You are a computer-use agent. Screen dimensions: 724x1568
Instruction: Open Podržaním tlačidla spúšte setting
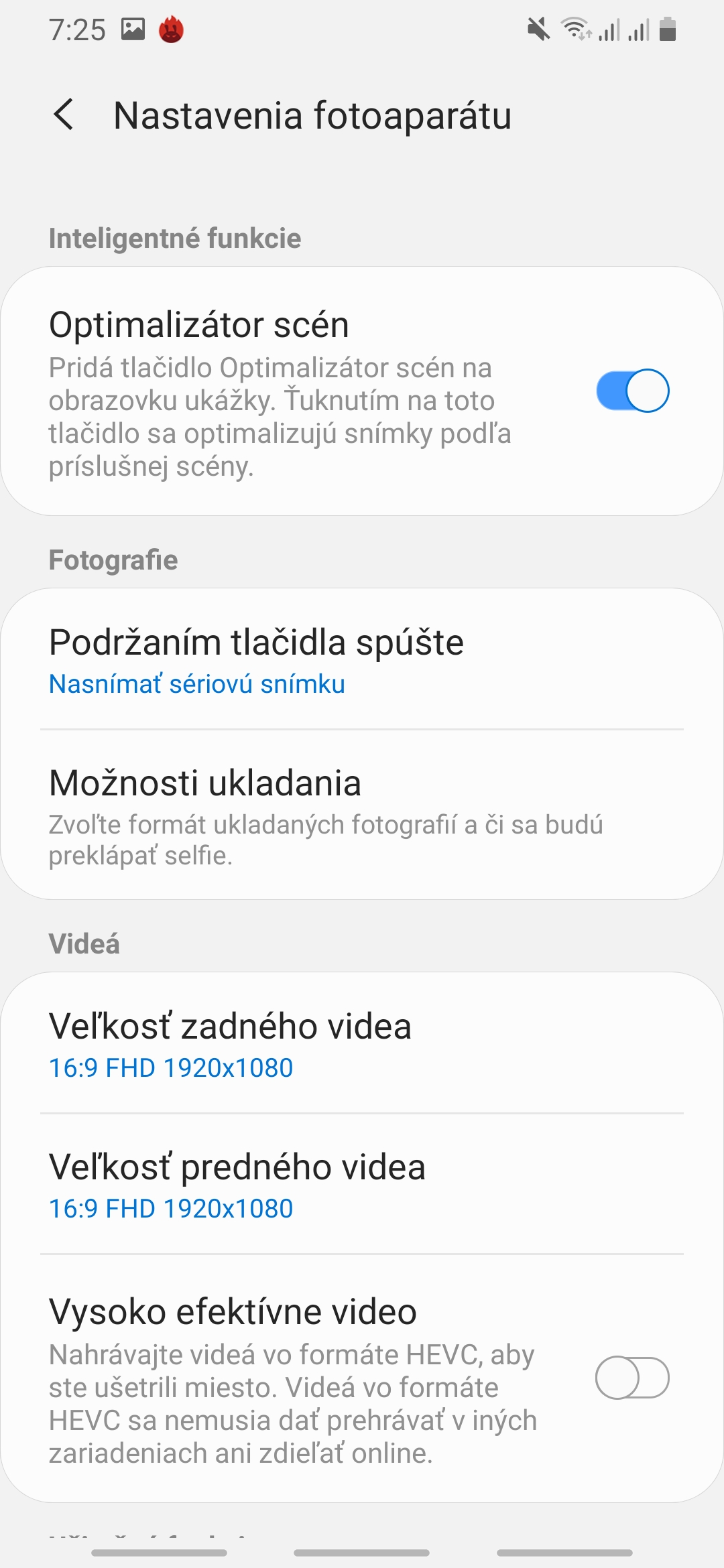pyautogui.click(x=362, y=660)
